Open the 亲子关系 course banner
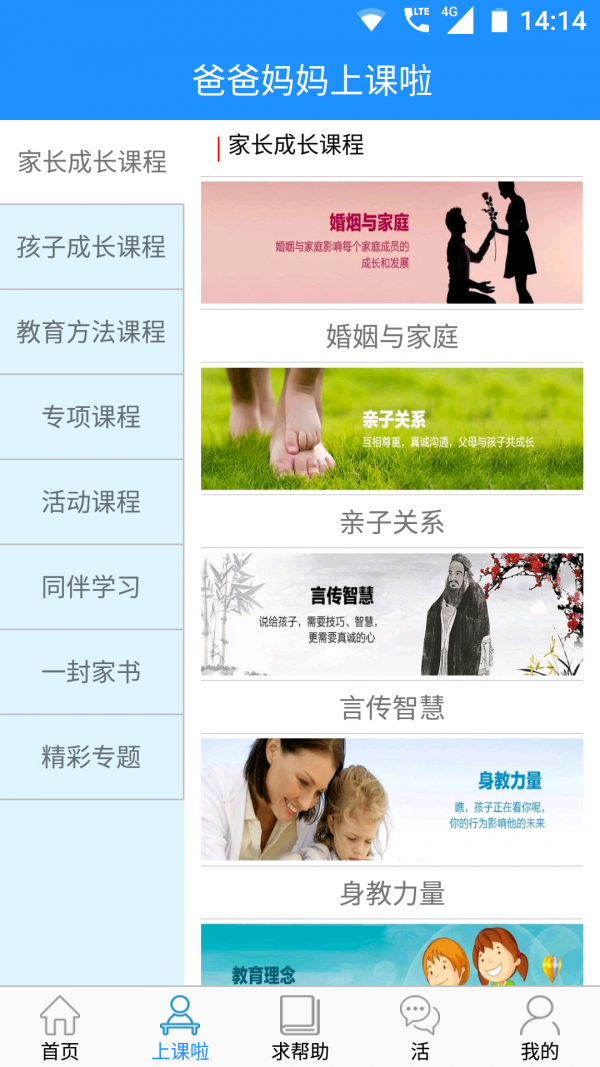 [x=391, y=428]
